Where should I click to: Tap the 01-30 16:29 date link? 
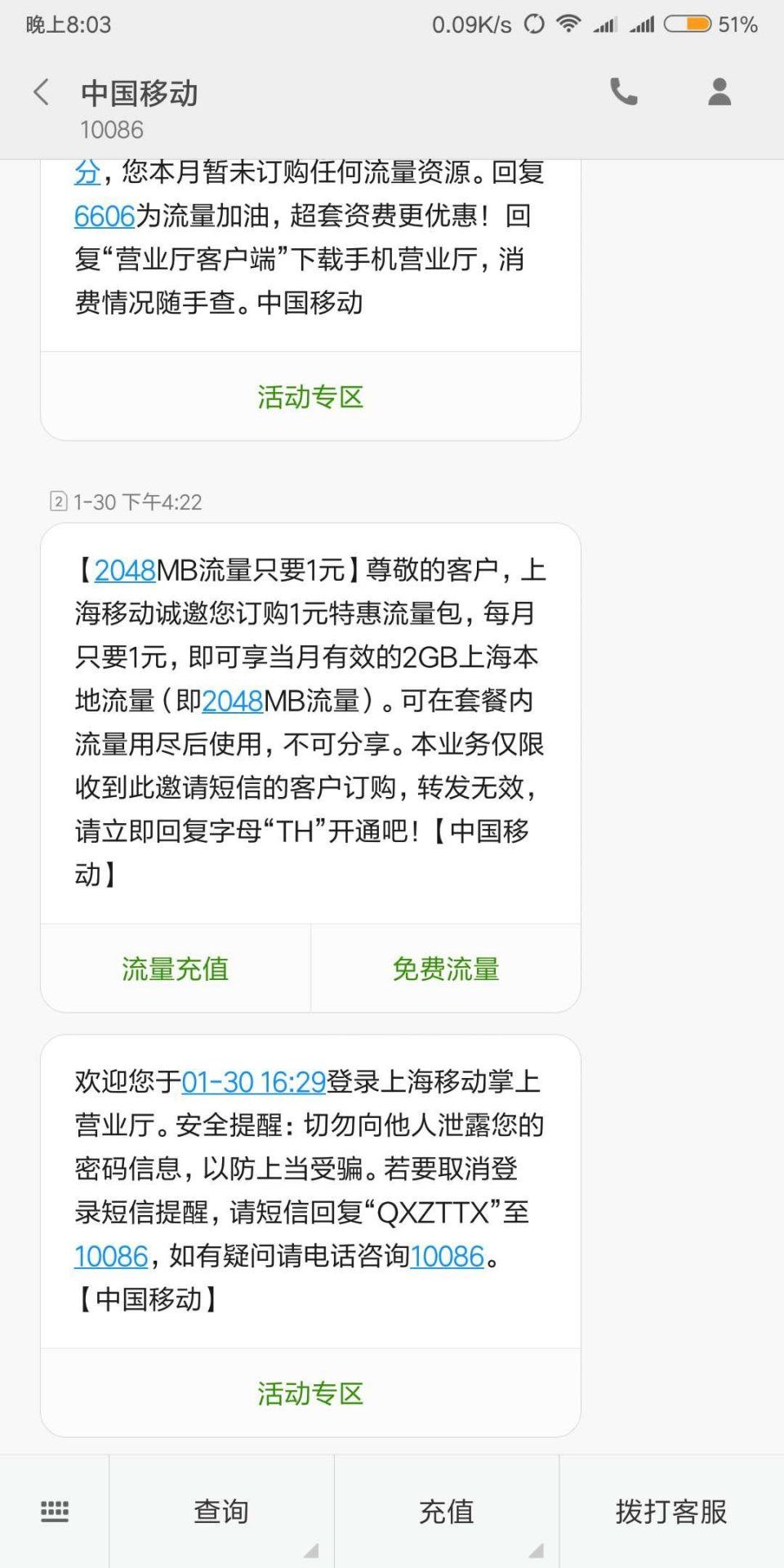click(x=253, y=1082)
